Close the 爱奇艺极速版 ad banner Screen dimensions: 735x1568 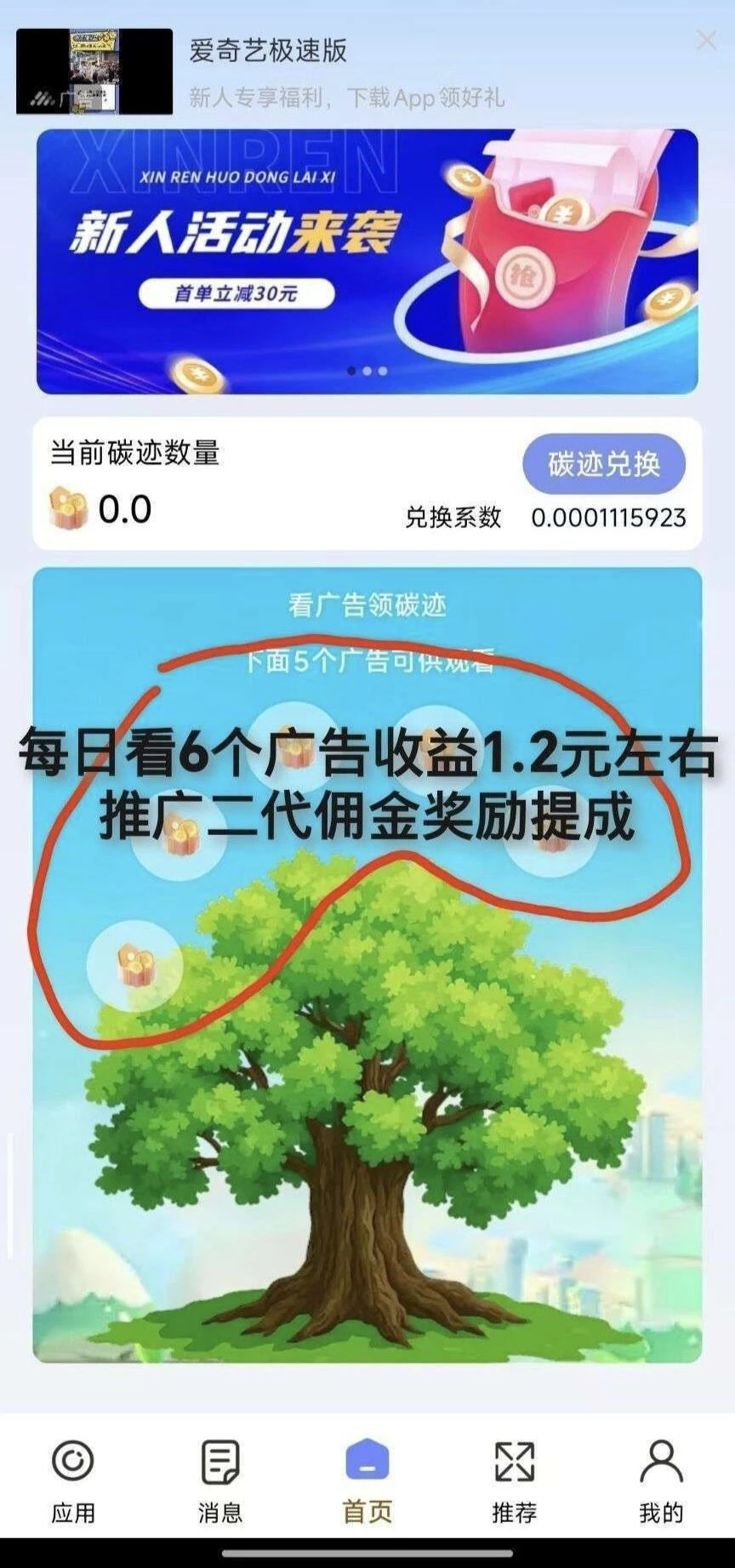click(706, 40)
